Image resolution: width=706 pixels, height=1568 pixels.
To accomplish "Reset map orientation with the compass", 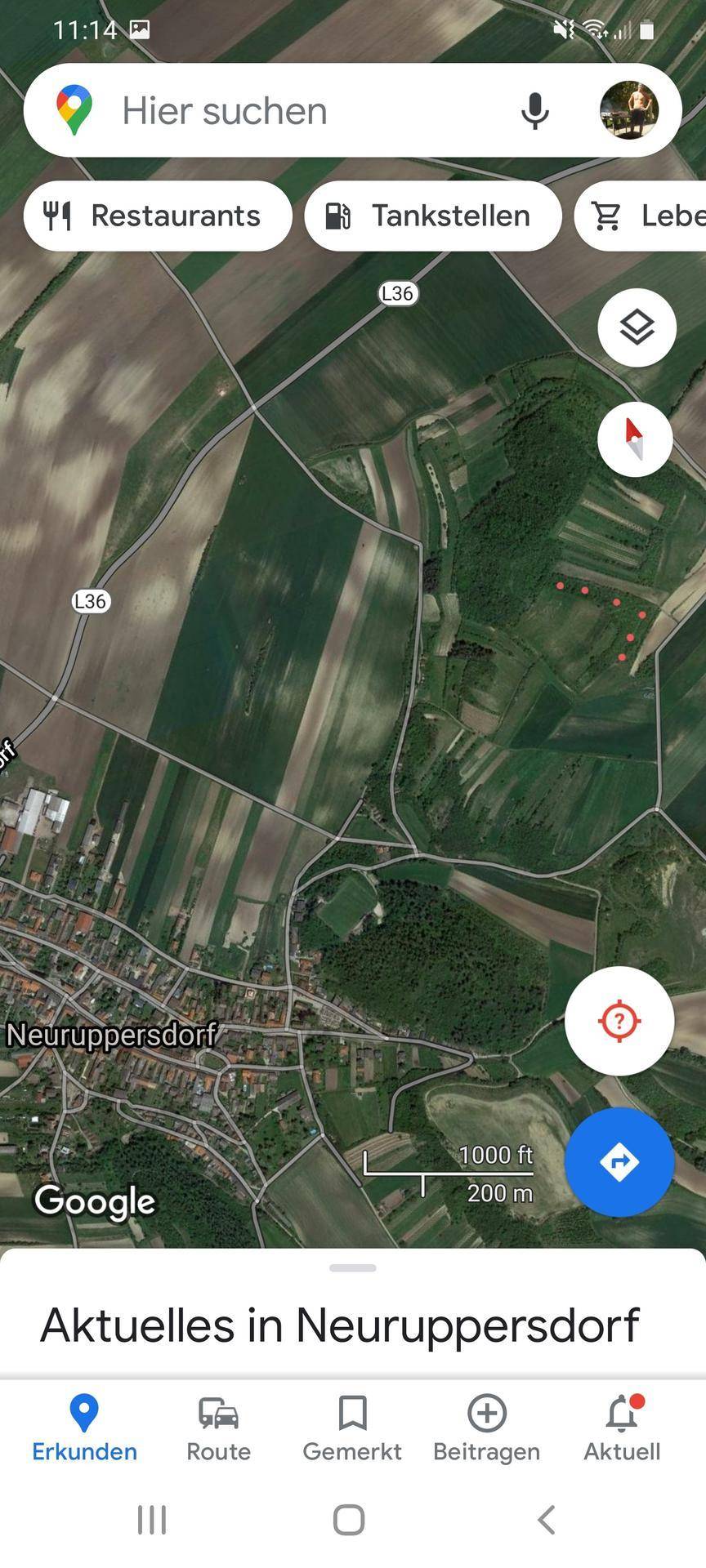I will [x=635, y=439].
